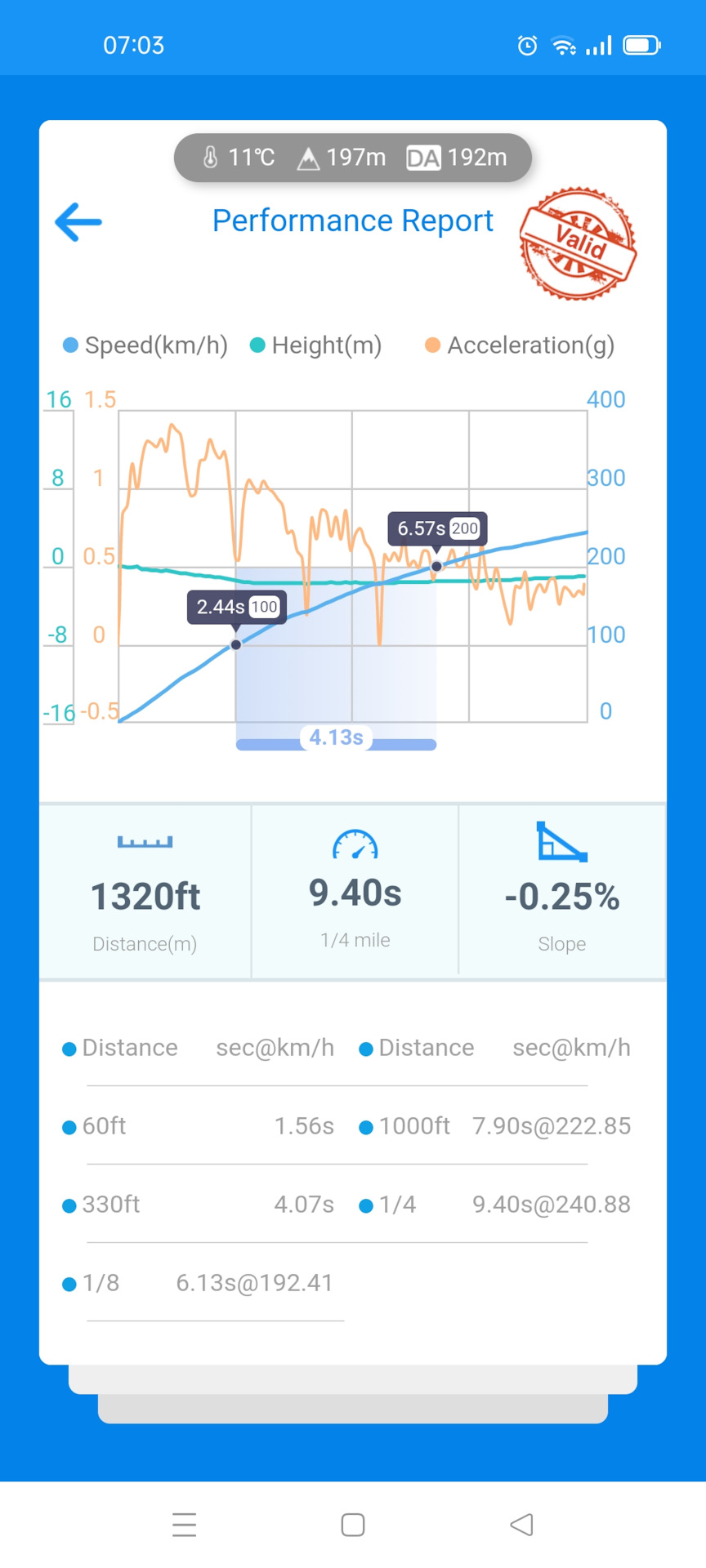Open recent apps from the navigation bar
This screenshot has height=1568, width=706.
(x=185, y=1525)
